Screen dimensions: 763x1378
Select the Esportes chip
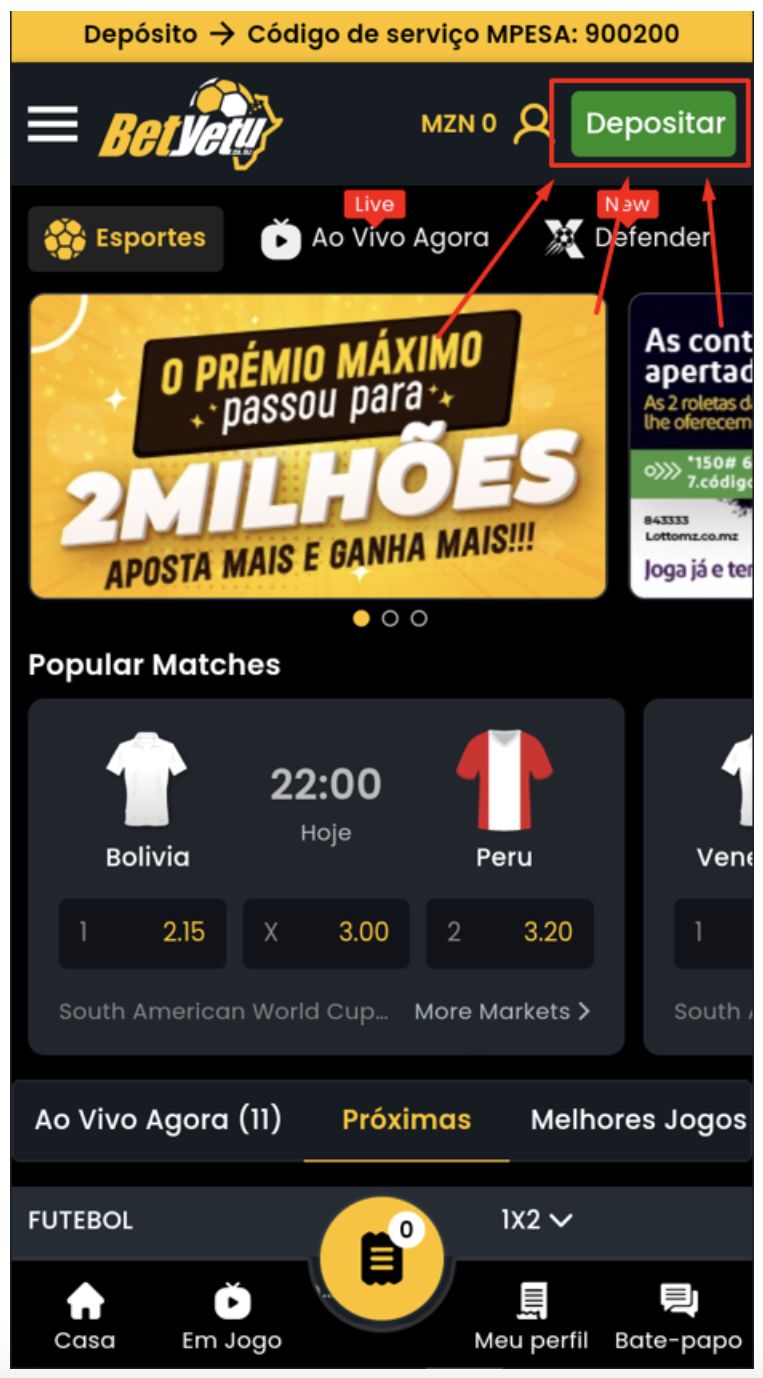pos(126,238)
